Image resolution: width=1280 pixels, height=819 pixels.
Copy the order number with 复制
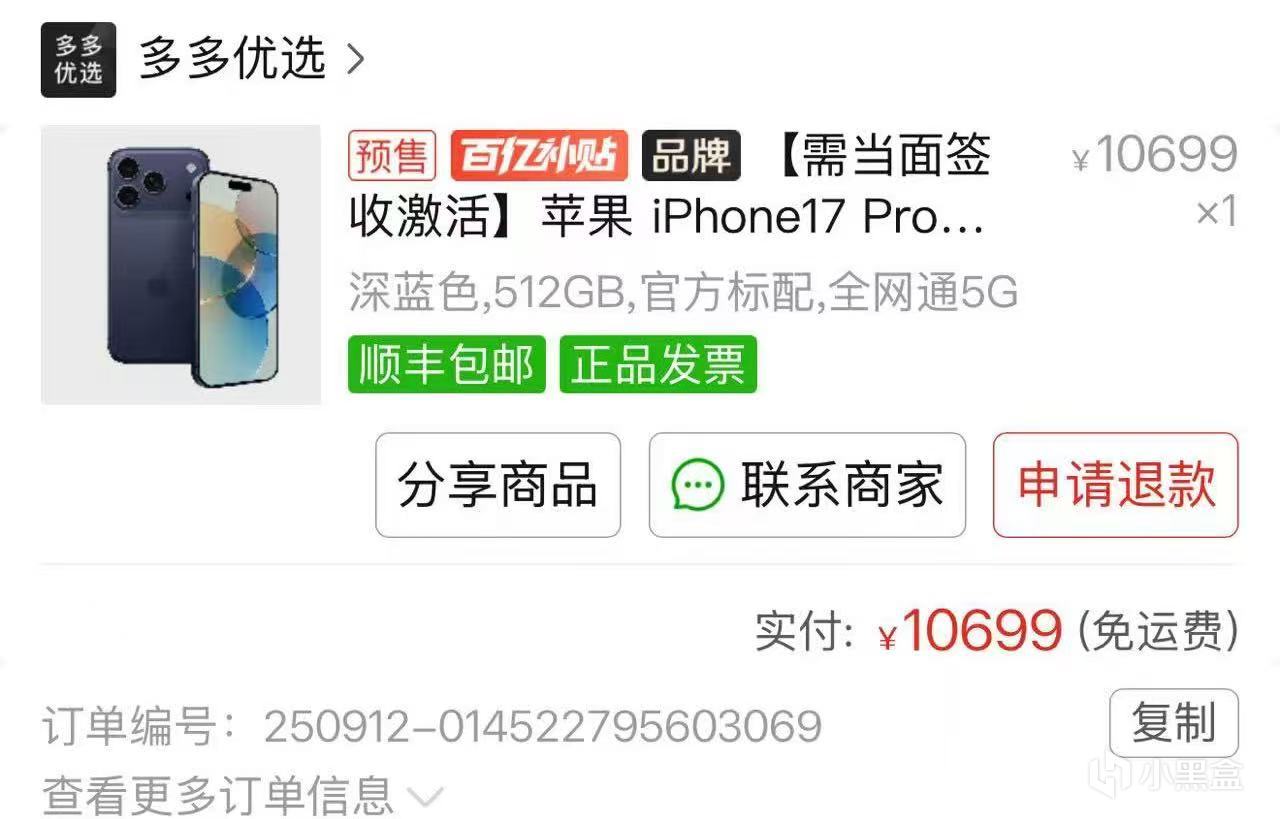pos(1173,723)
